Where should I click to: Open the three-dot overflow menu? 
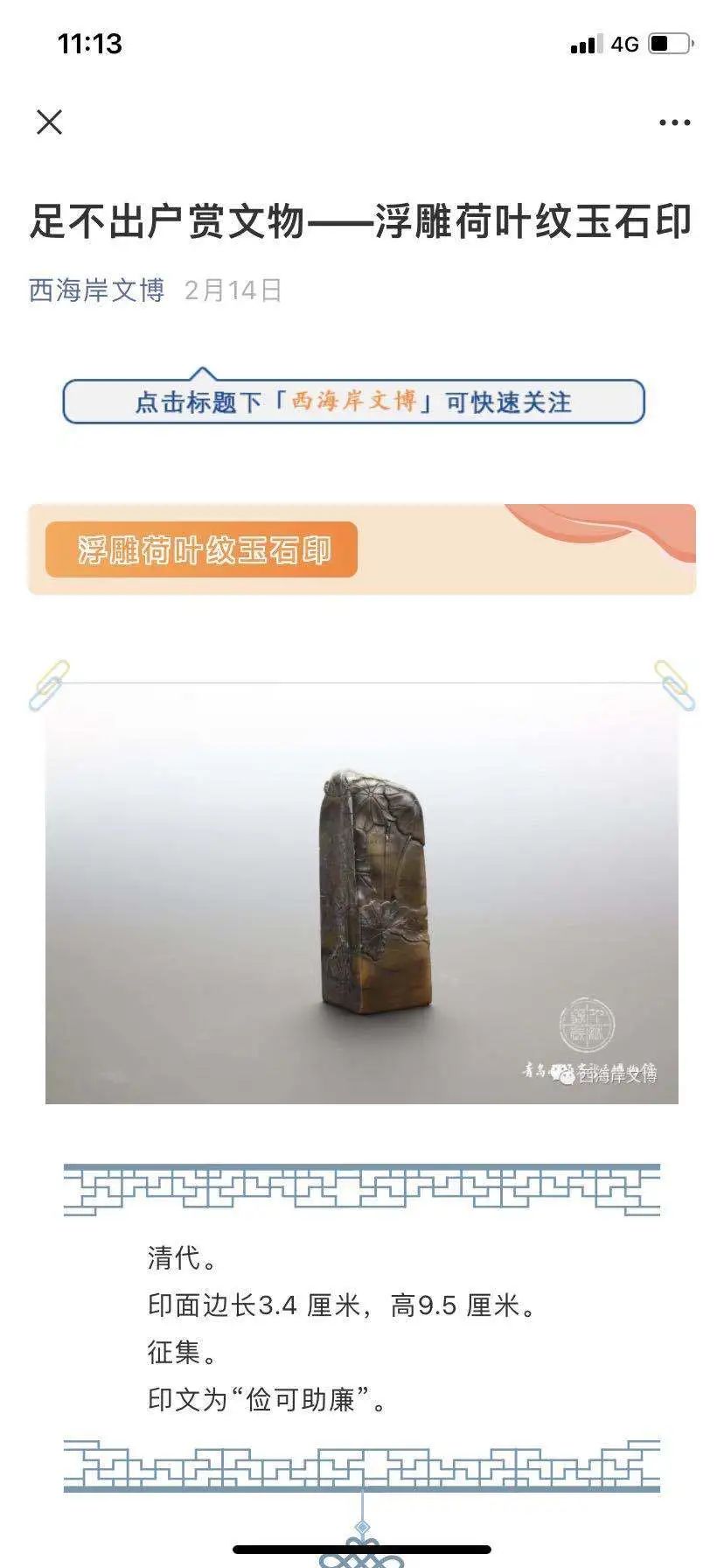tap(674, 122)
